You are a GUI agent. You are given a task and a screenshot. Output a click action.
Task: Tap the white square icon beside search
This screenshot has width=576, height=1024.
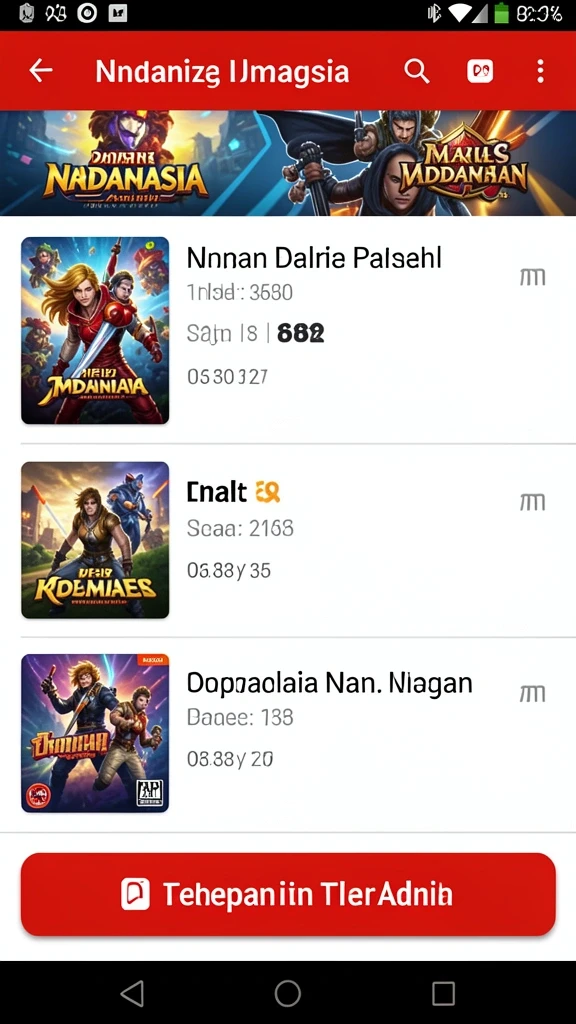pyautogui.click(x=479, y=71)
